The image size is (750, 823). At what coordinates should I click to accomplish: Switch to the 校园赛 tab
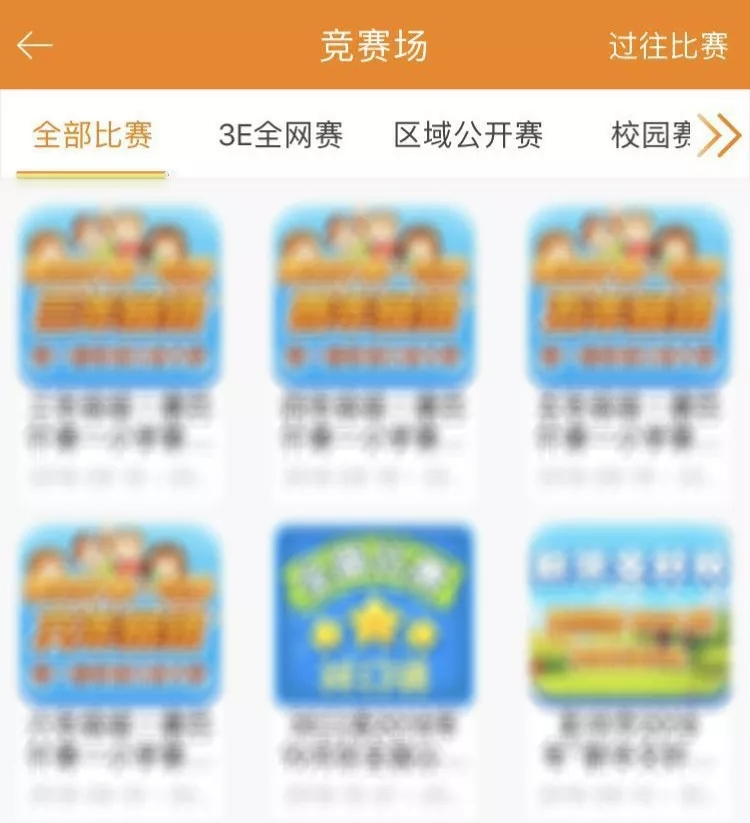click(651, 136)
